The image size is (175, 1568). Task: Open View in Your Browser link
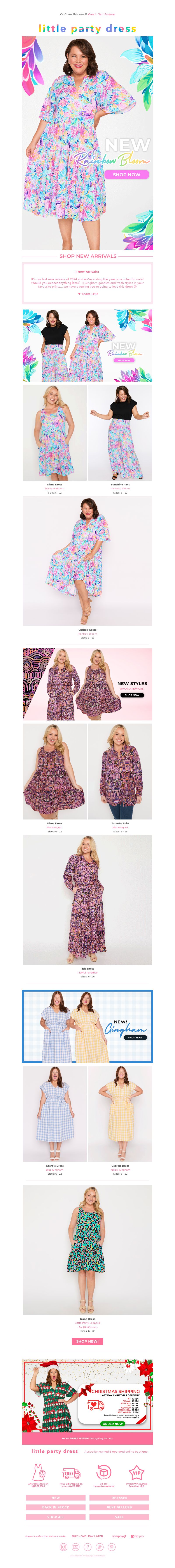[x=101, y=14]
